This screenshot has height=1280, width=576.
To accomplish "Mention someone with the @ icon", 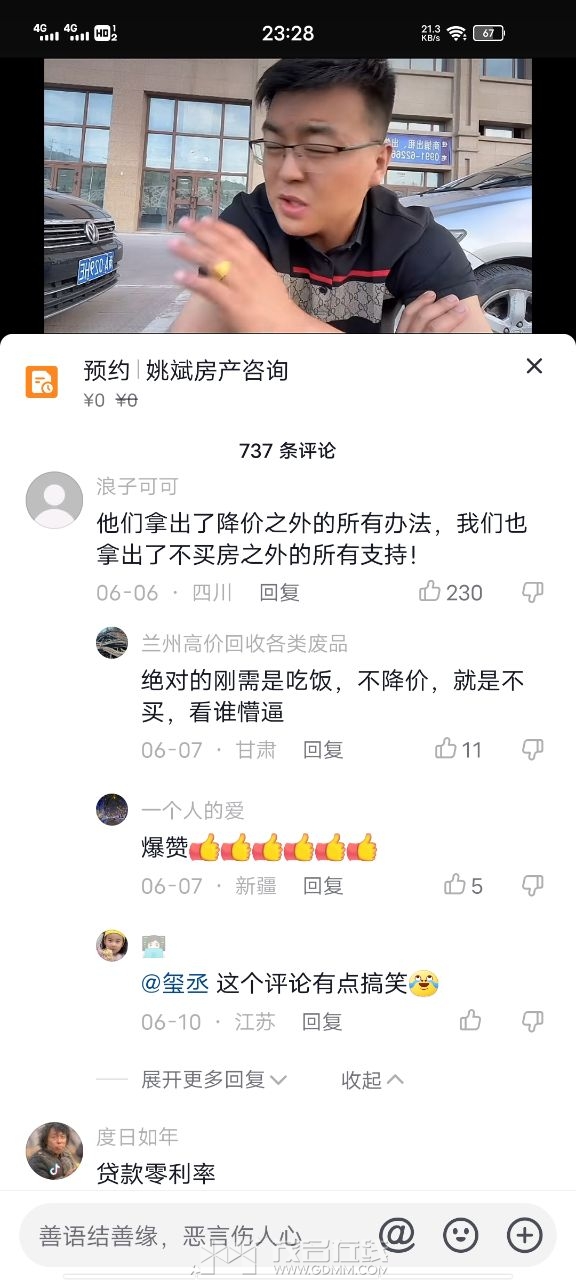I will [397, 1235].
